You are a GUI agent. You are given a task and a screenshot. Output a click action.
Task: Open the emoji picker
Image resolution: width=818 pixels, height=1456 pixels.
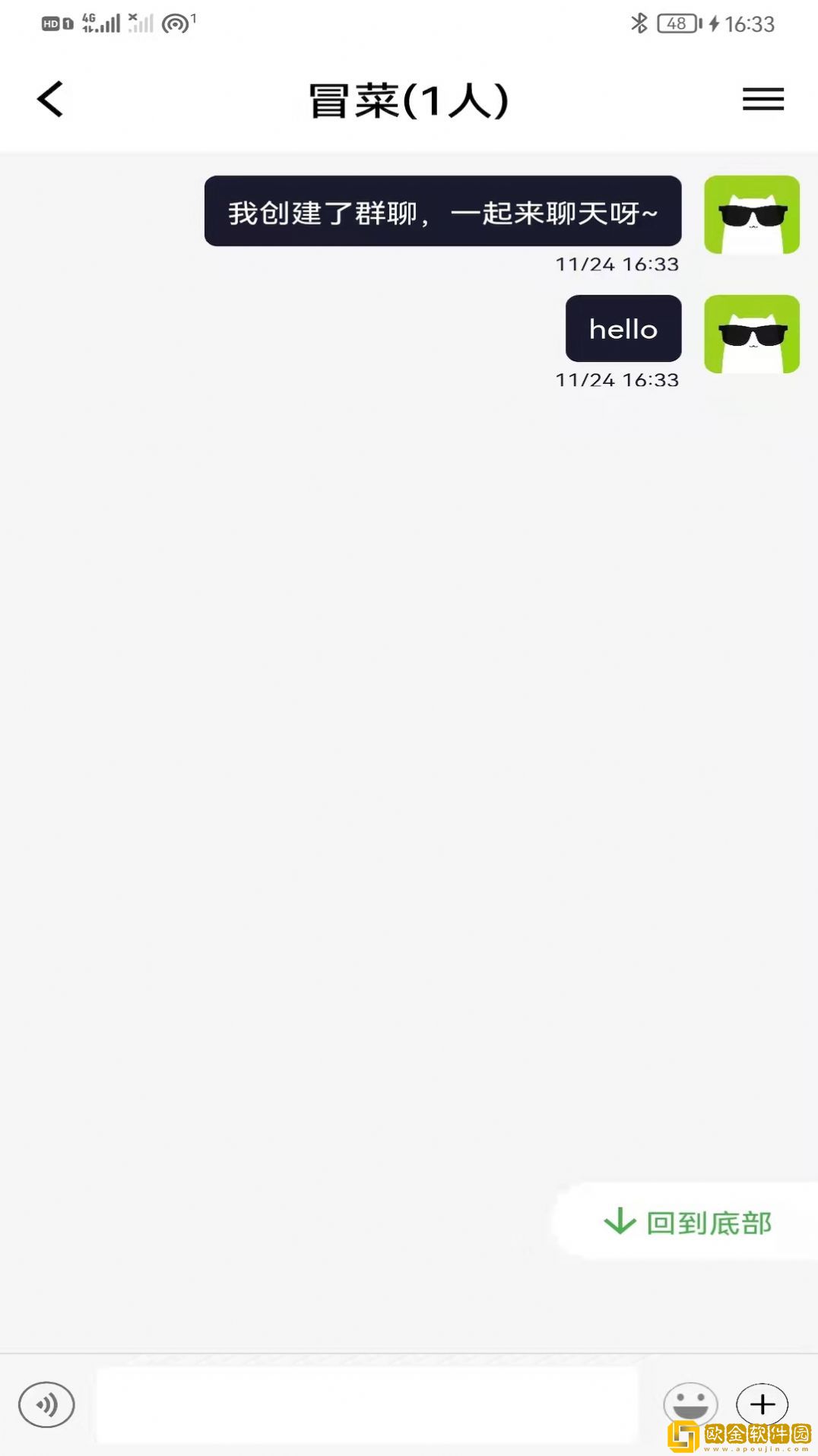[x=690, y=1403]
